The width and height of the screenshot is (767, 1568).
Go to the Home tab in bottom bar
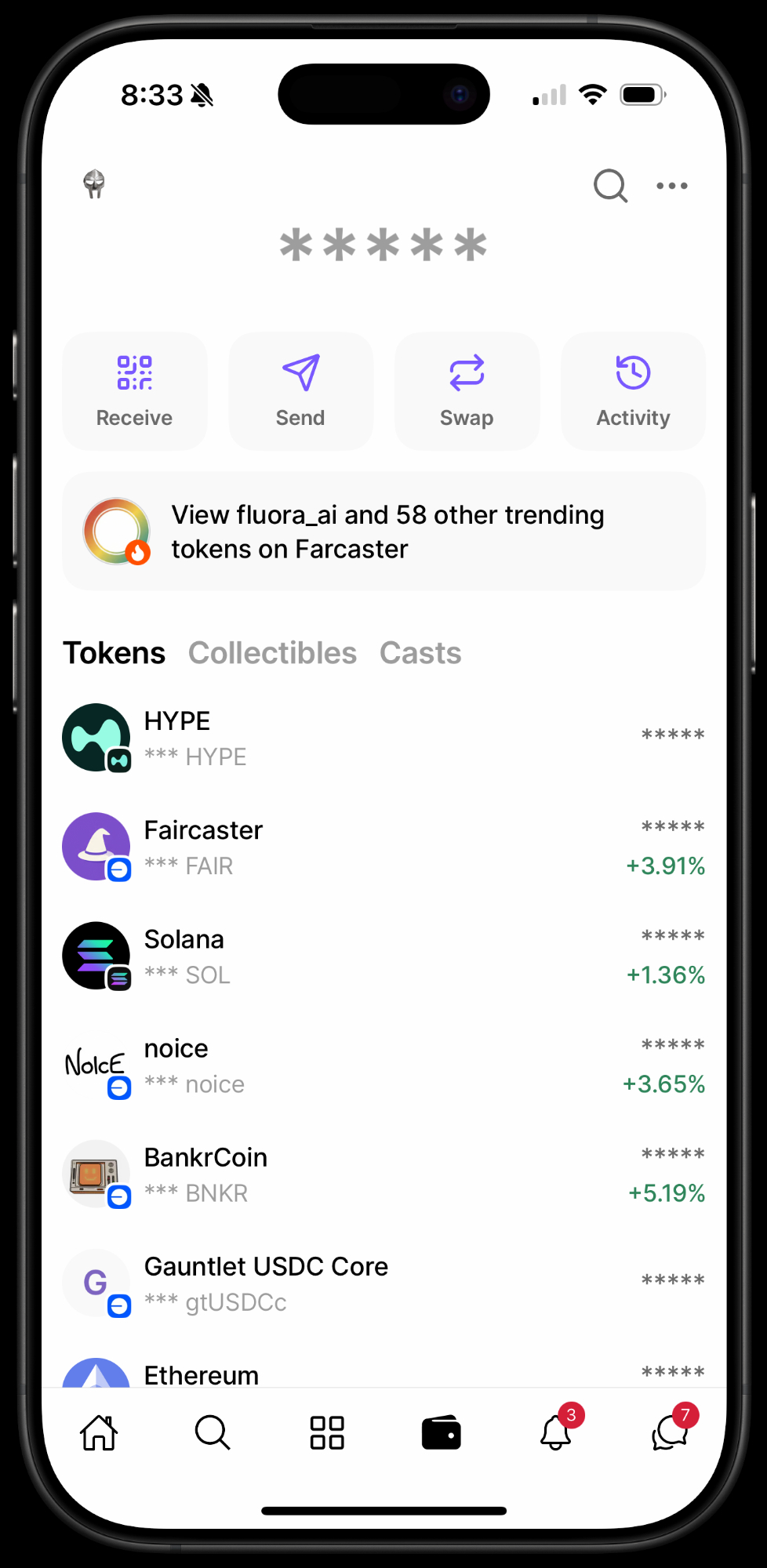click(x=99, y=1432)
